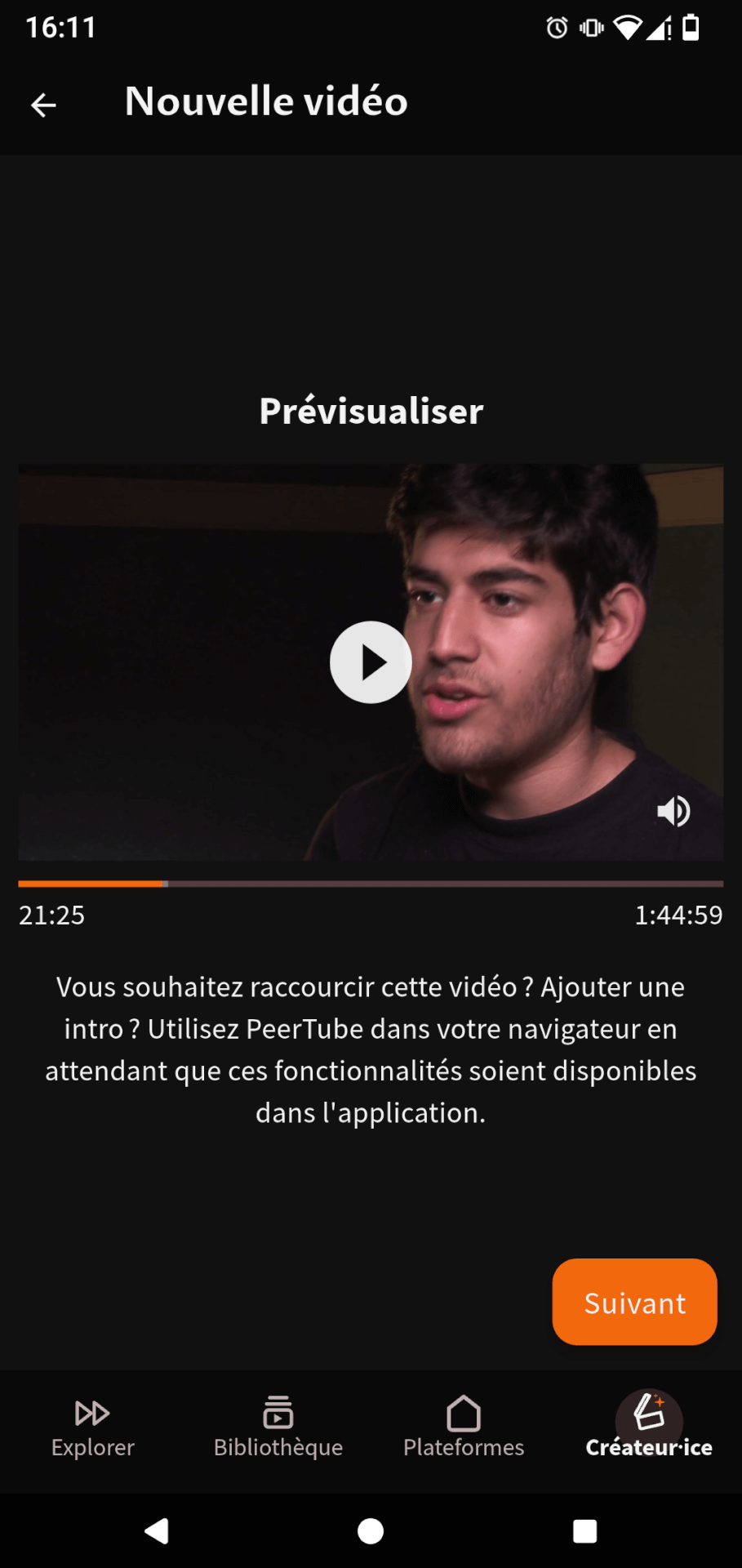Continue with the Suivant button
Image resolution: width=742 pixels, height=1568 pixels.
pyautogui.click(x=634, y=1302)
